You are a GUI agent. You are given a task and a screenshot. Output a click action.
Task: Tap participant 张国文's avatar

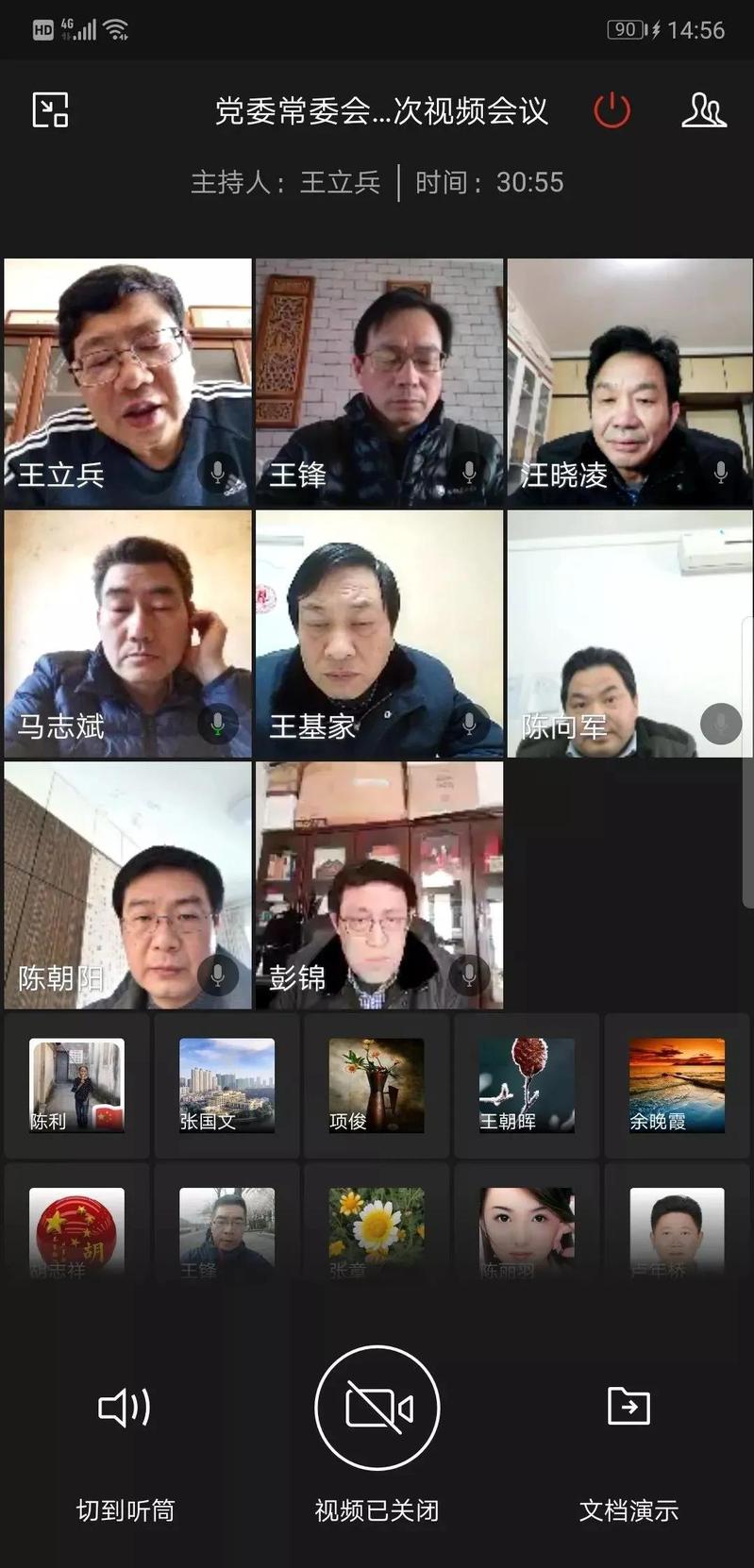pos(226,1085)
